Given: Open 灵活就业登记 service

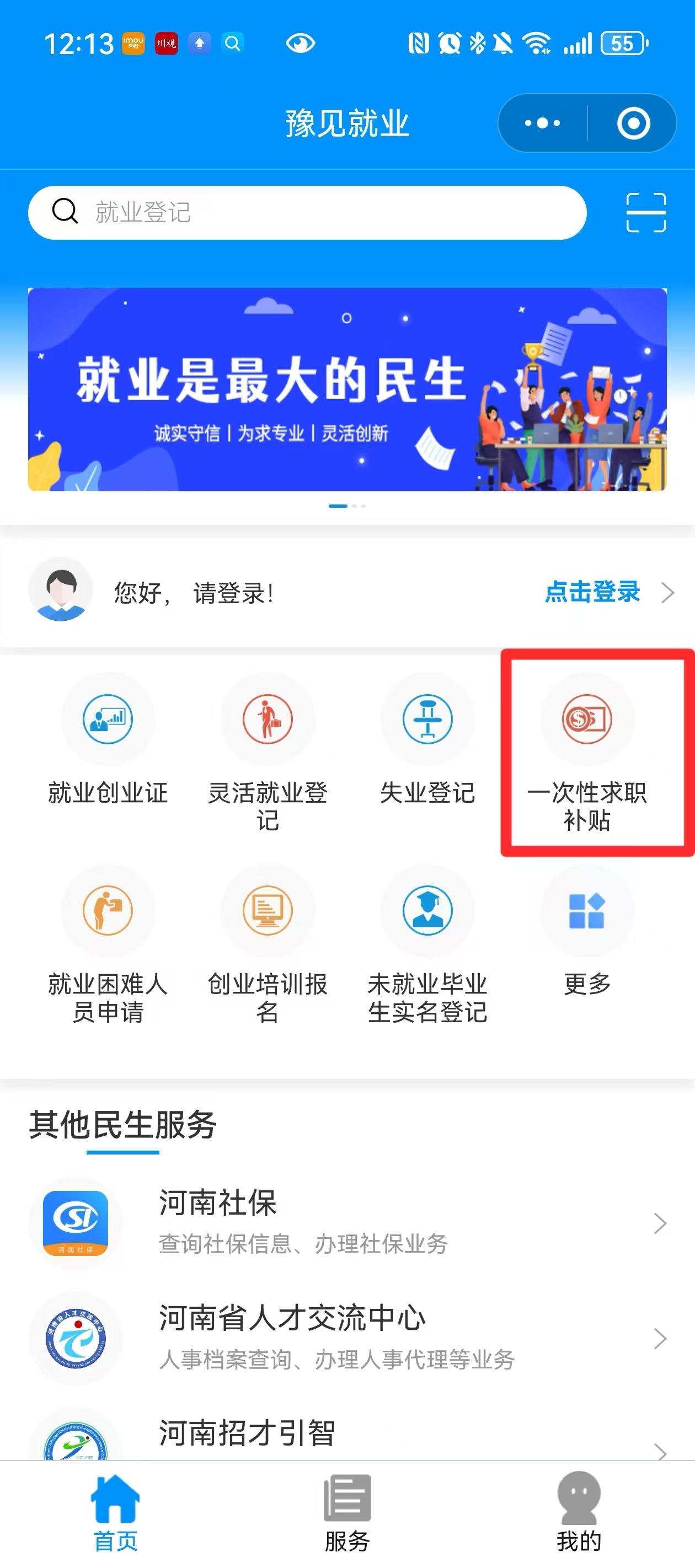Looking at the screenshot, I should click(268, 749).
